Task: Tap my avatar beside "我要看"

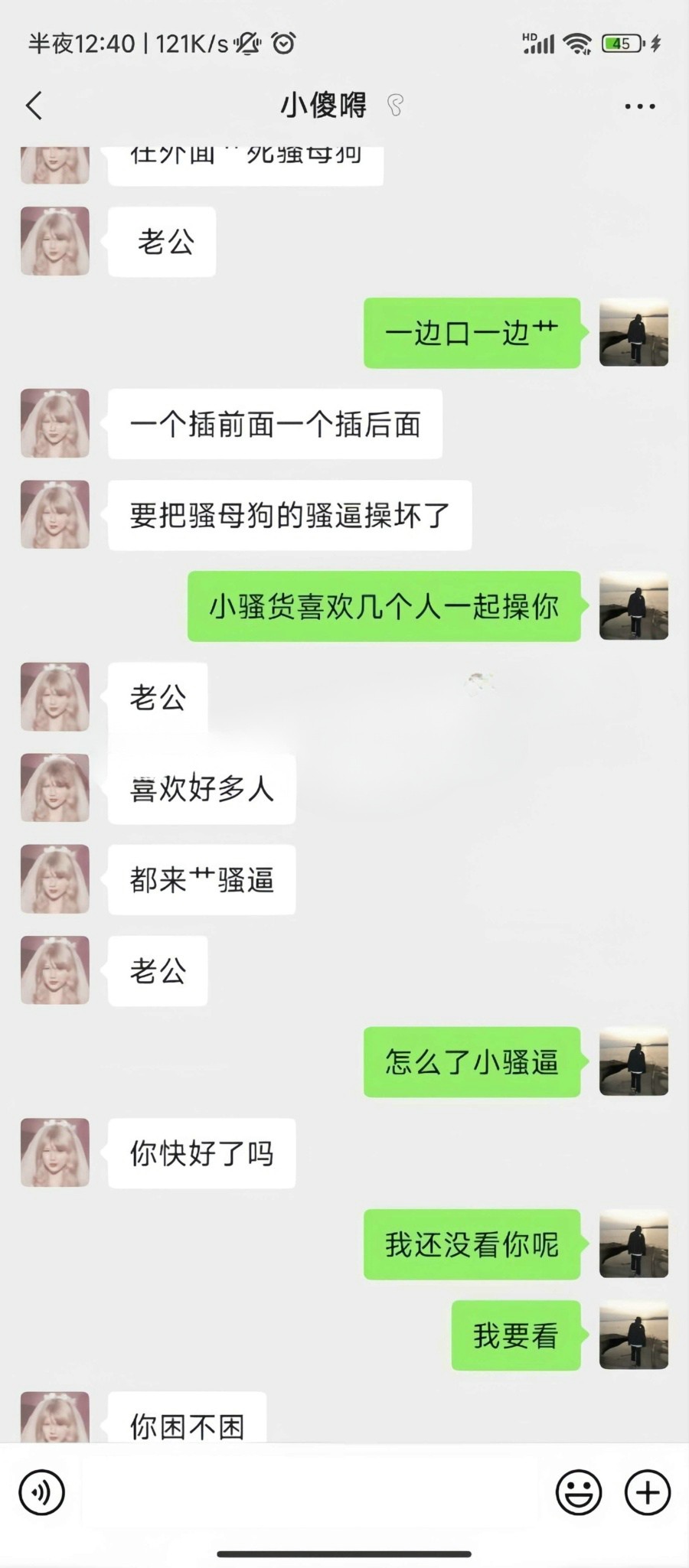Action: point(633,1335)
